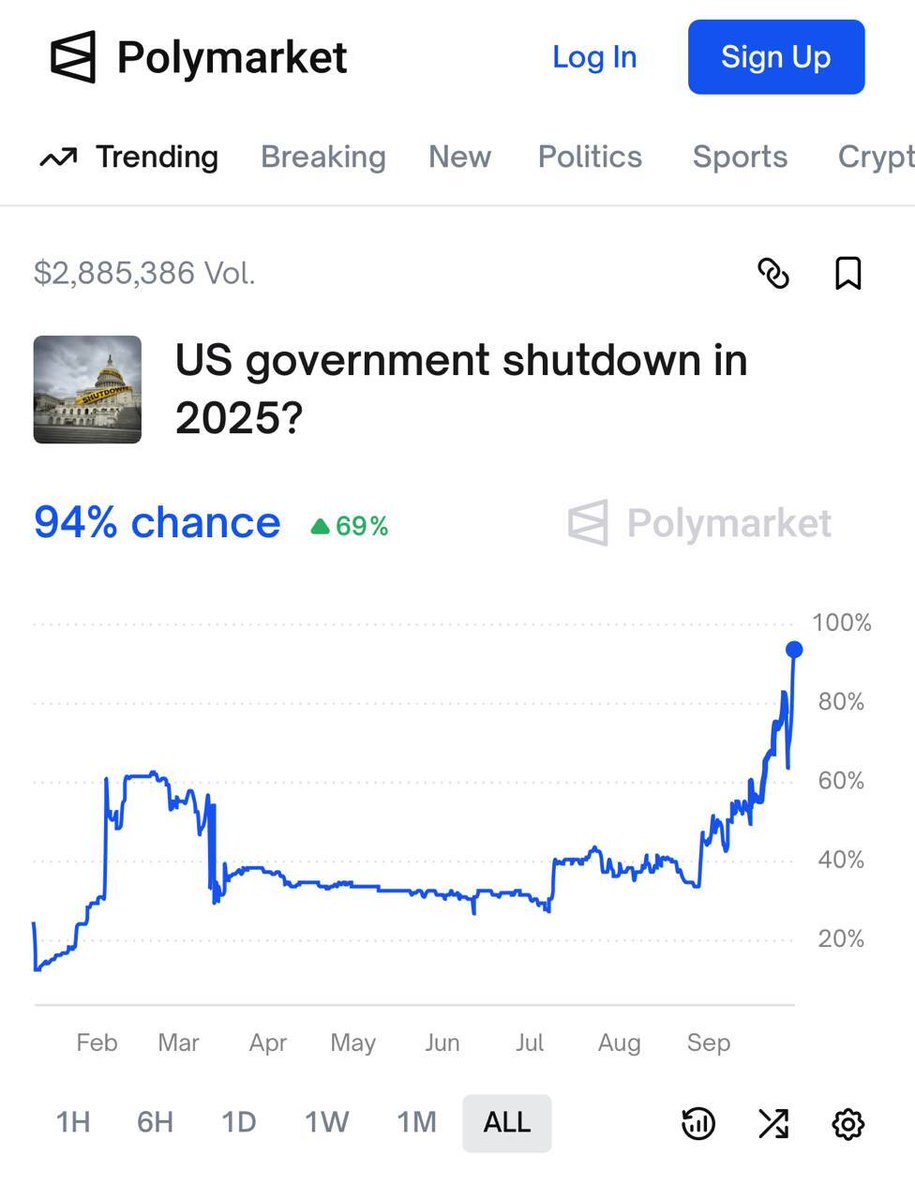
Task: Go to the Politics tab
Action: click(x=590, y=157)
